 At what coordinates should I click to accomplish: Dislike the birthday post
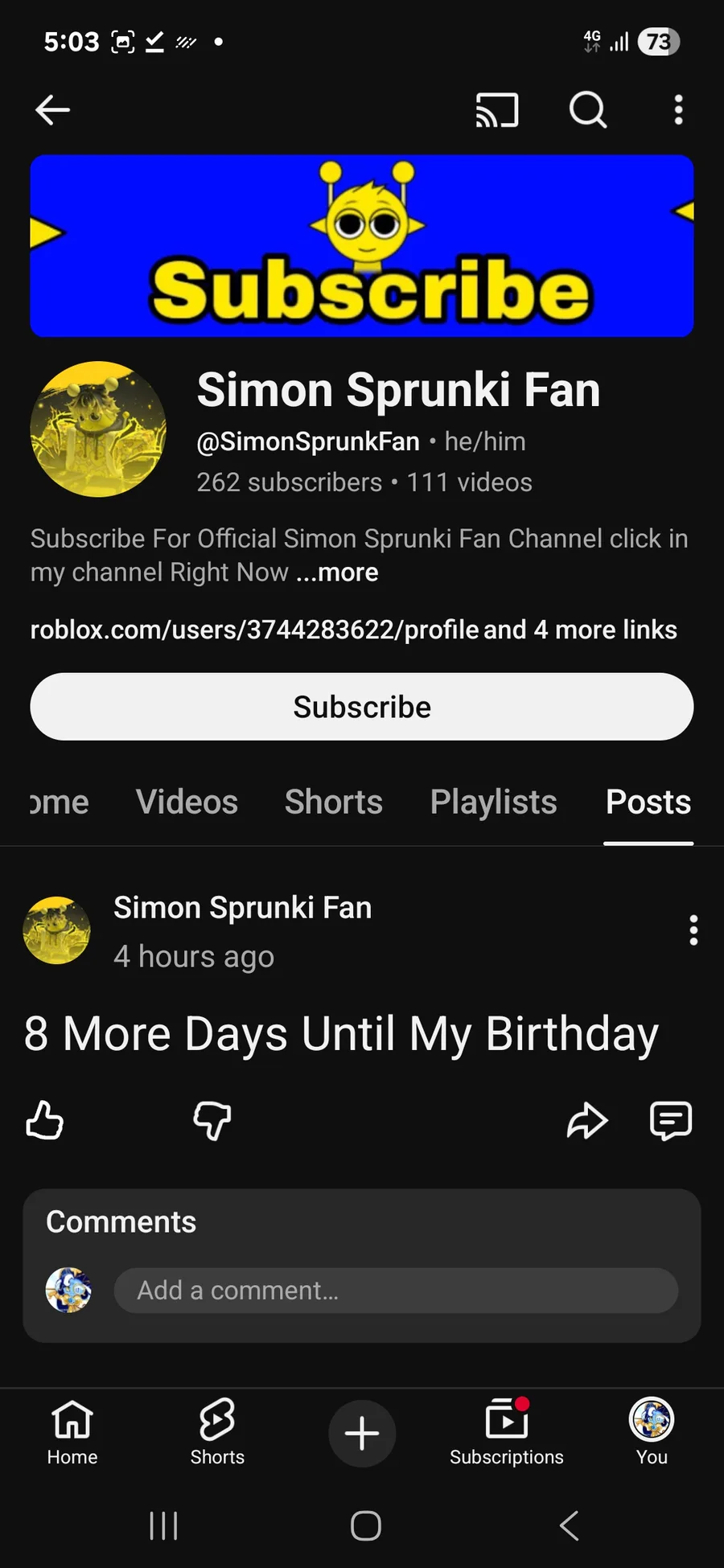click(x=212, y=1120)
